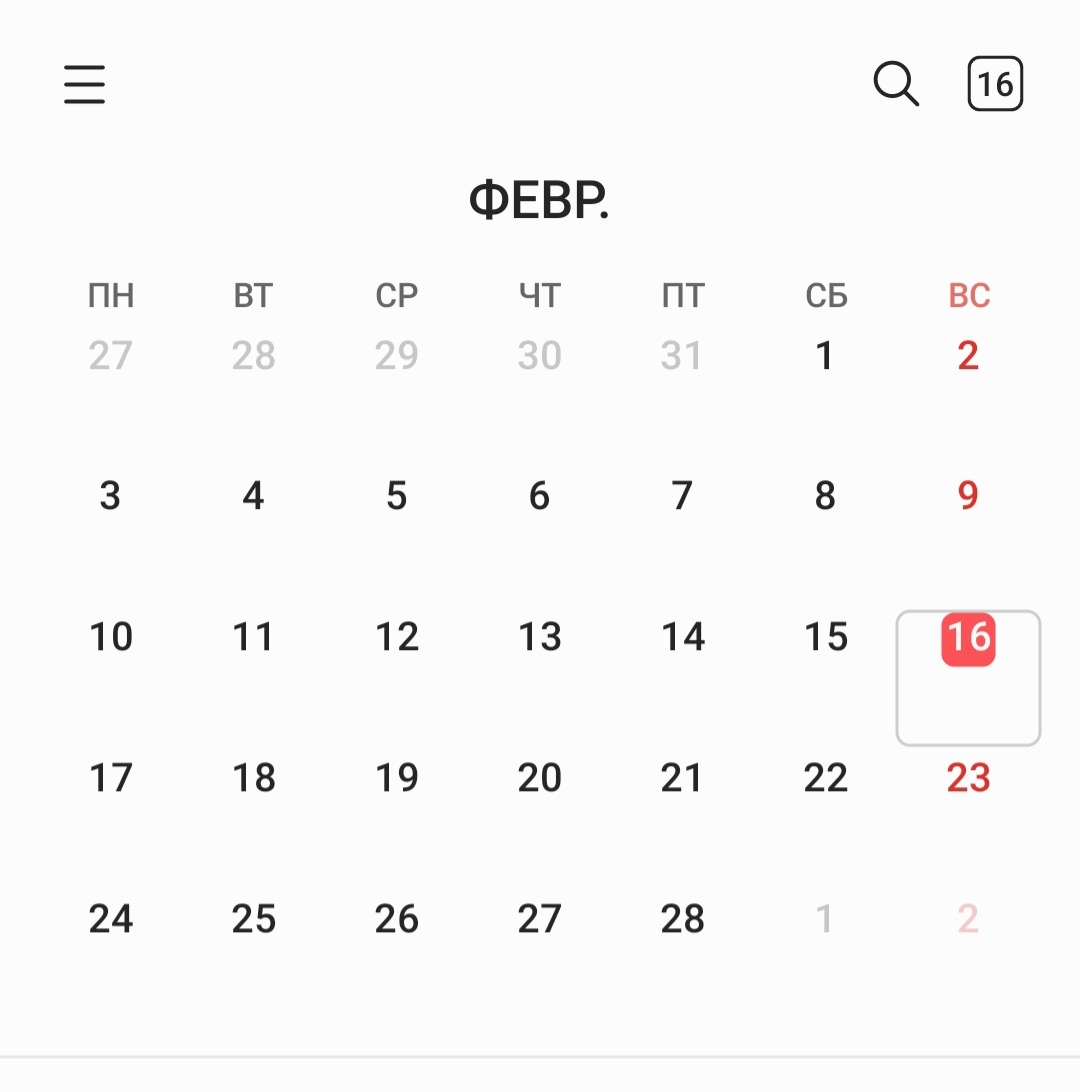Select February 9

pyautogui.click(x=967, y=495)
